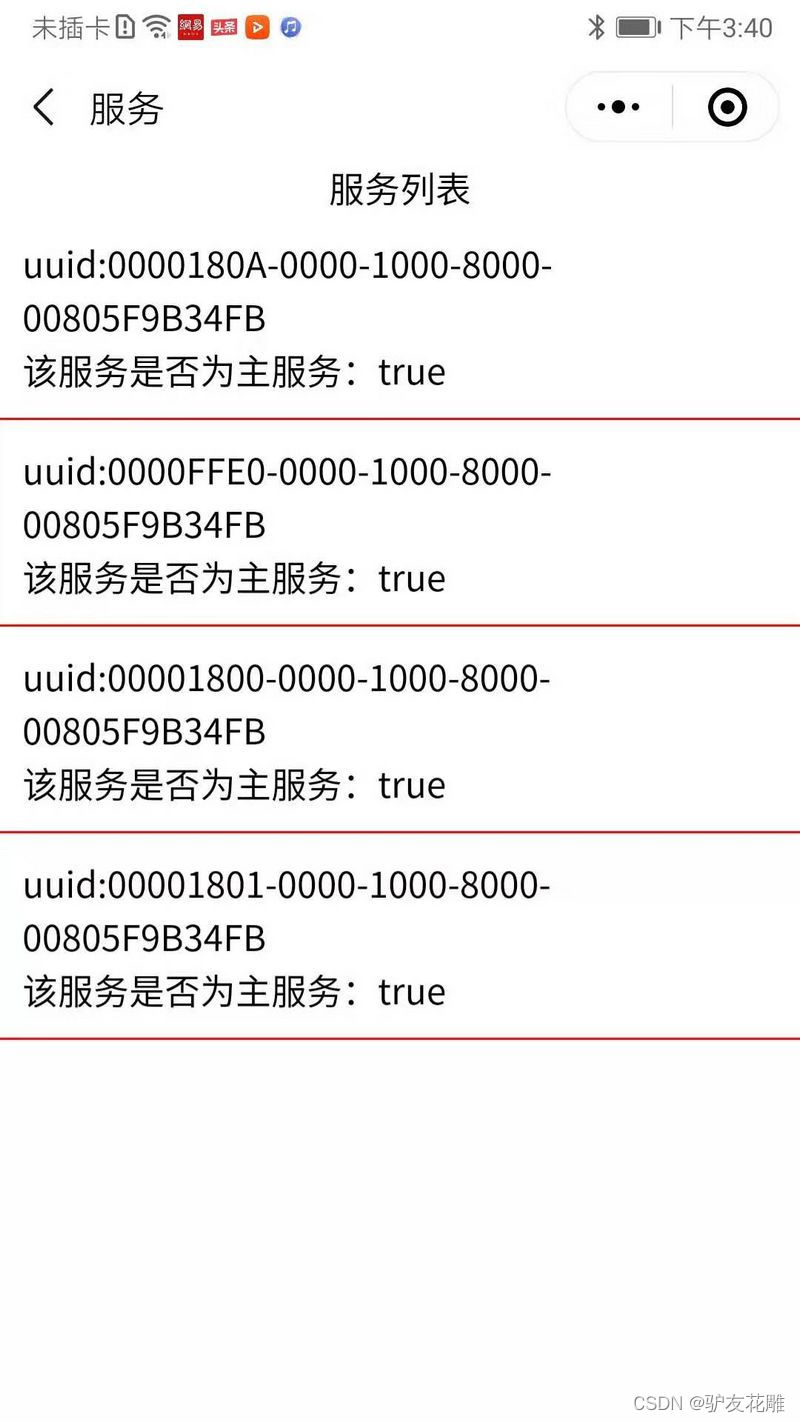Open the Toutiao notification icon
This screenshot has width=800, height=1422.
click(x=224, y=28)
